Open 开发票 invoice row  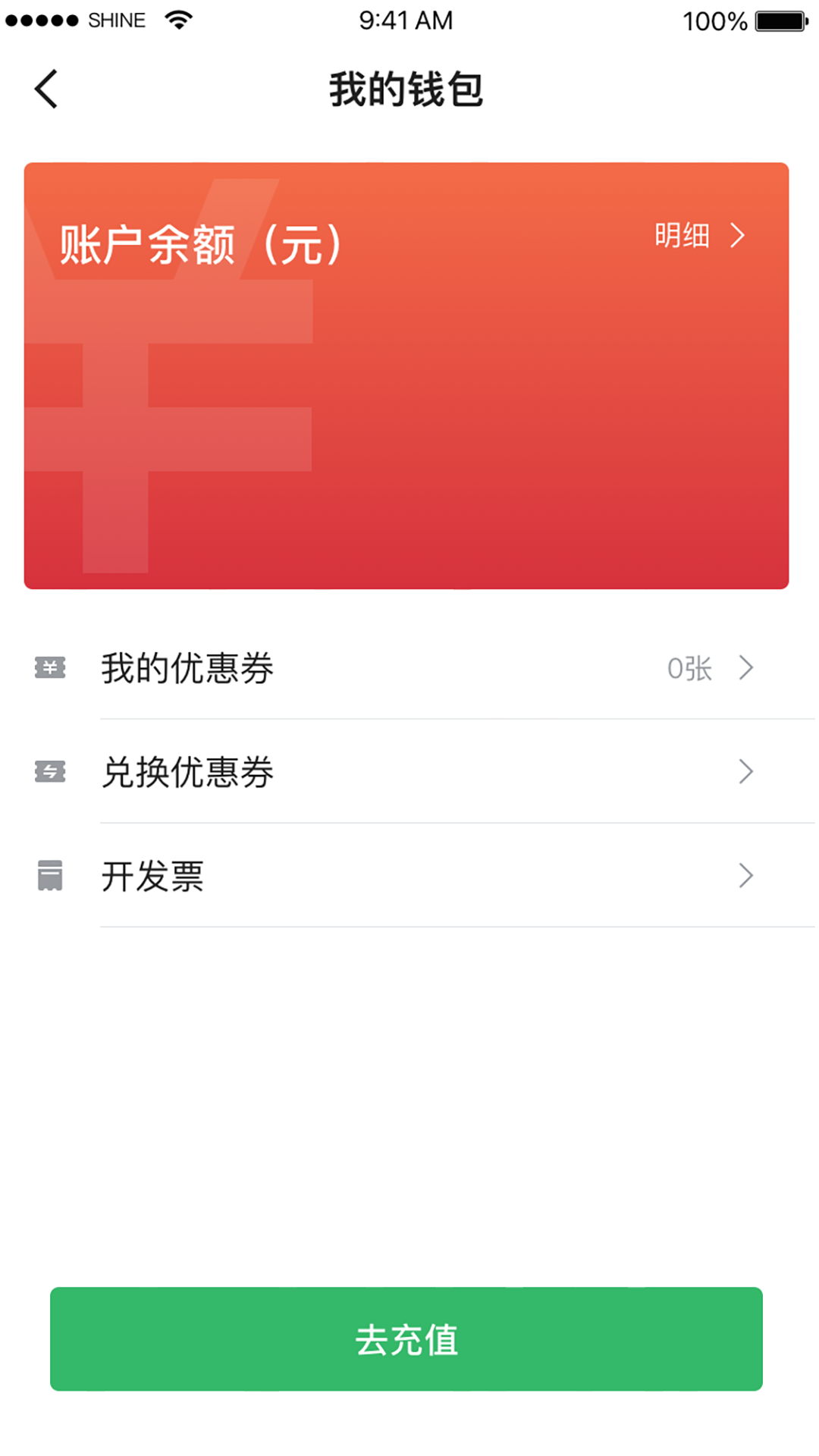point(409,876)
